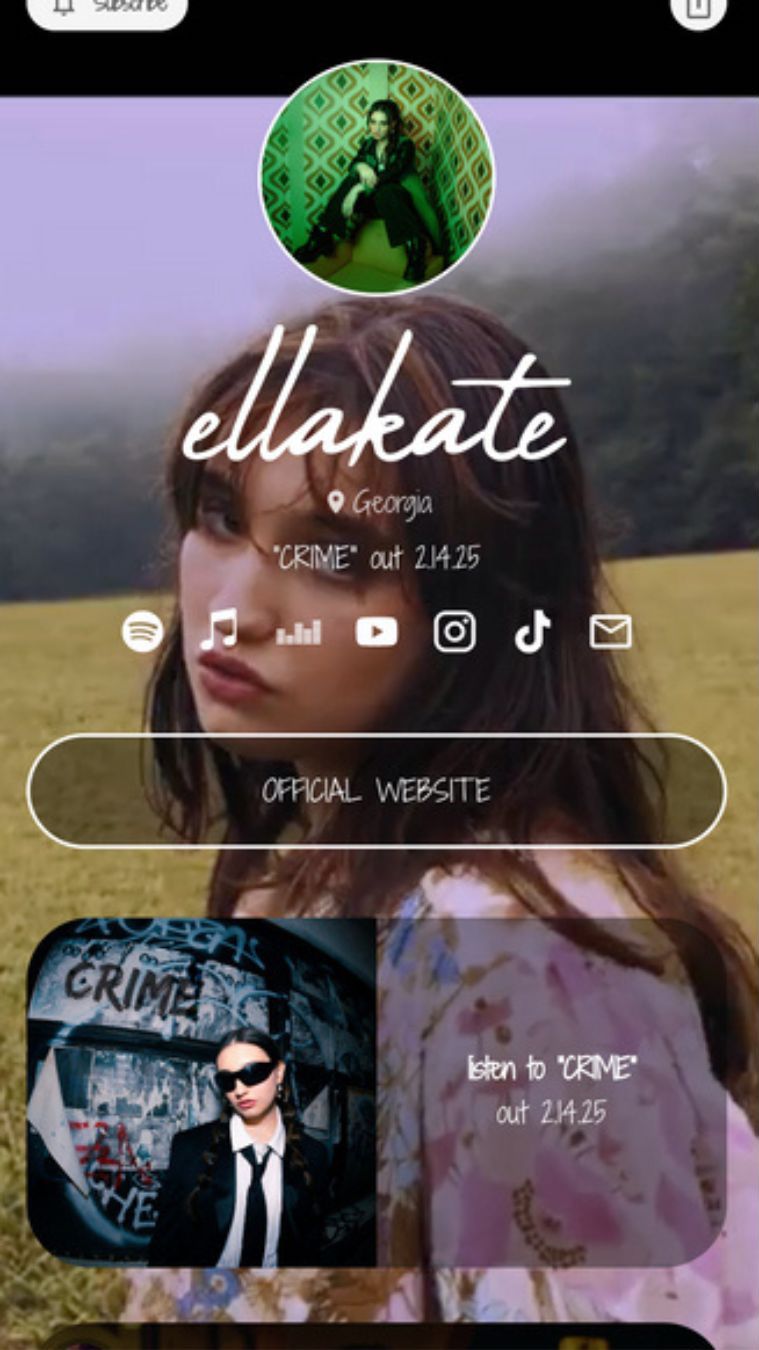Visit ellakate's YouTube channel

[376, 632]
